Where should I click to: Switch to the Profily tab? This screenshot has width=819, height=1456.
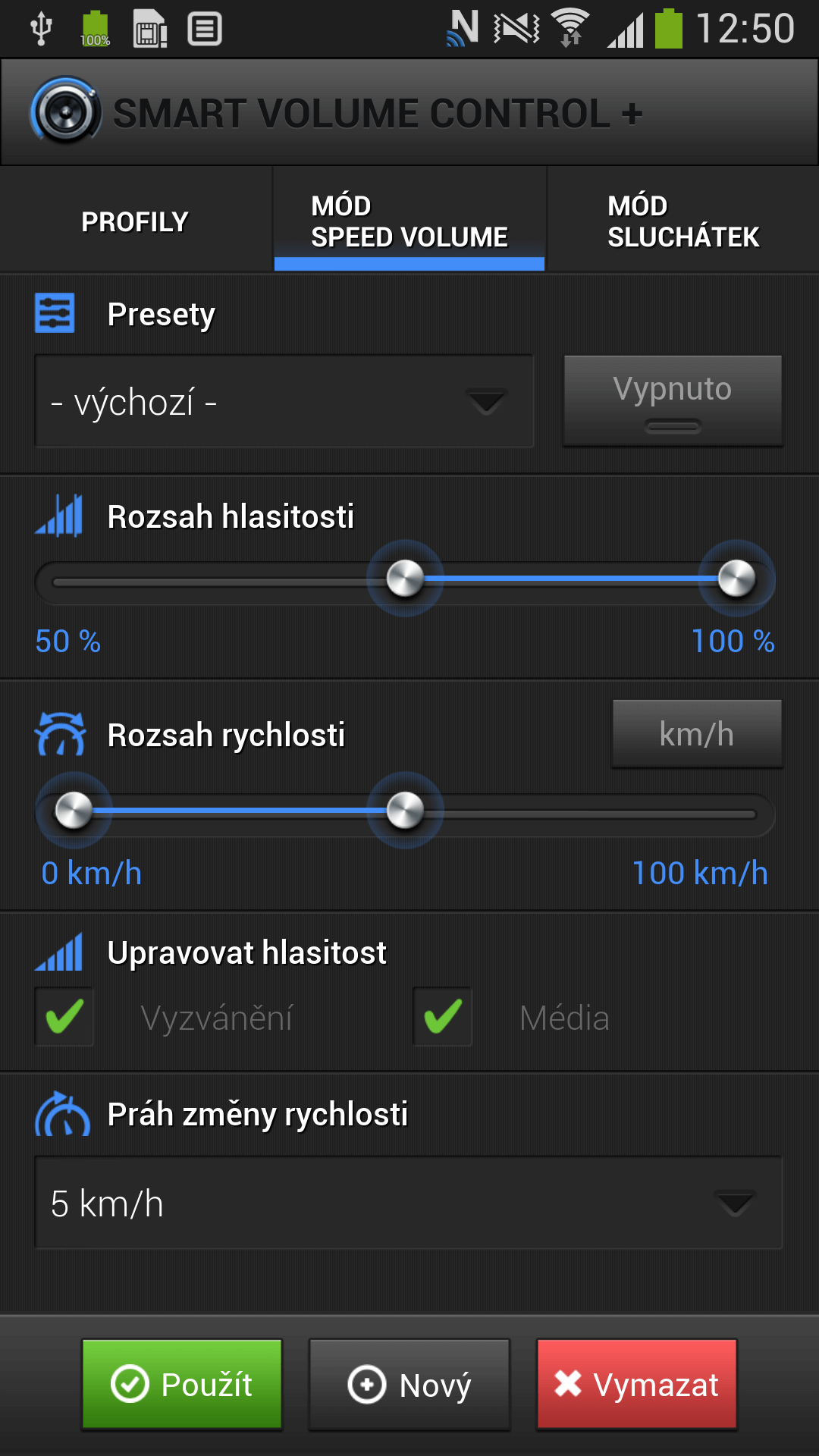pos(135,221)
